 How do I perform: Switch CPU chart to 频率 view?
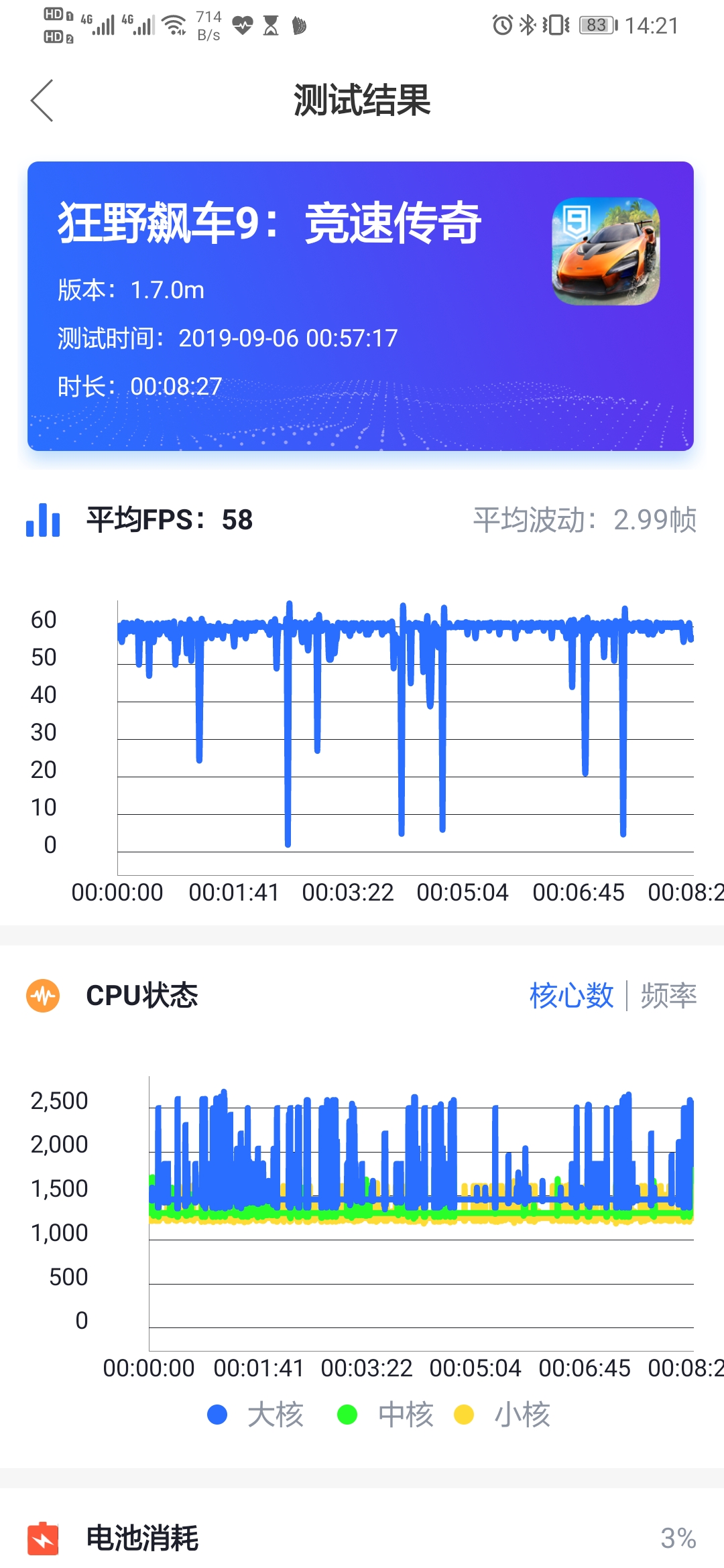(x=668, y=995)
